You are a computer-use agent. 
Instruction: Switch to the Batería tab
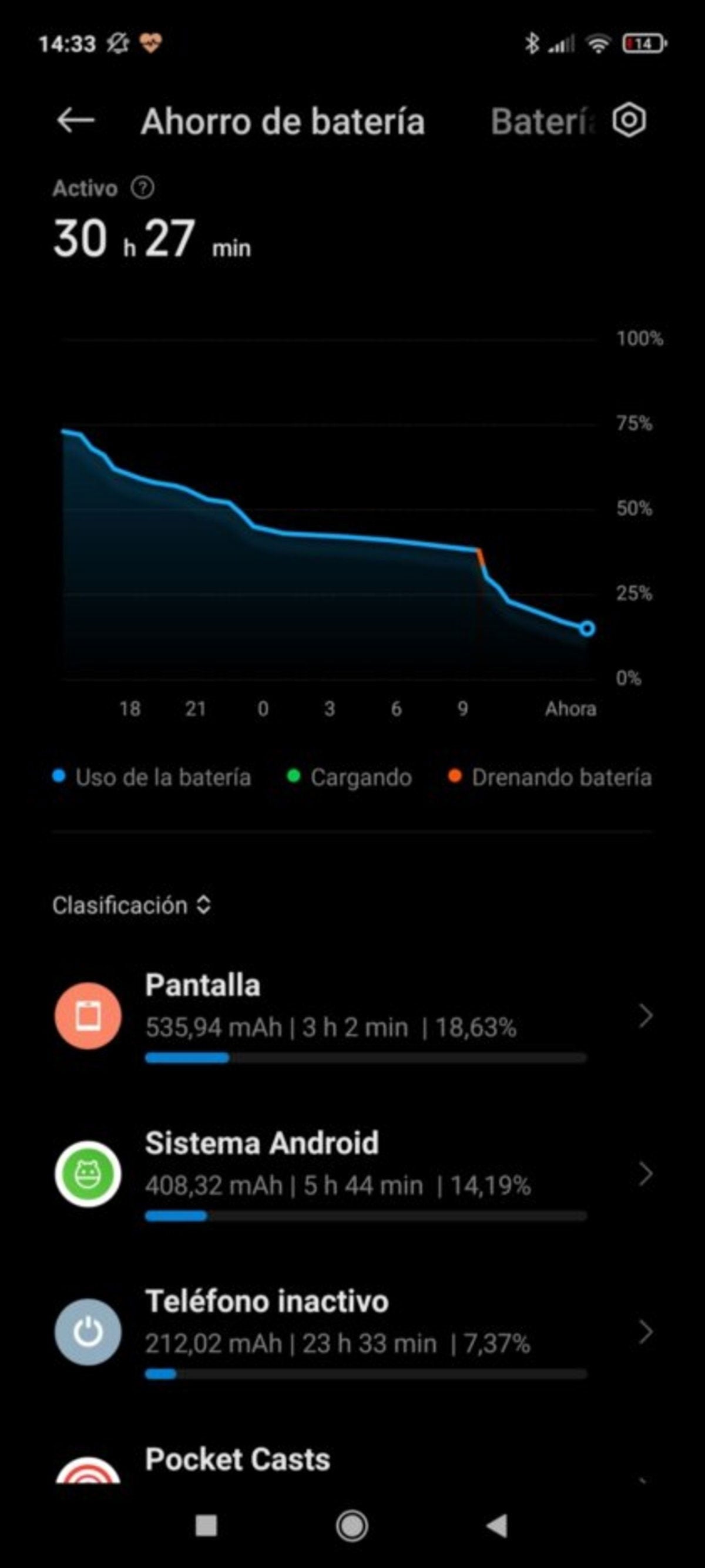click(x=540, y=121)
